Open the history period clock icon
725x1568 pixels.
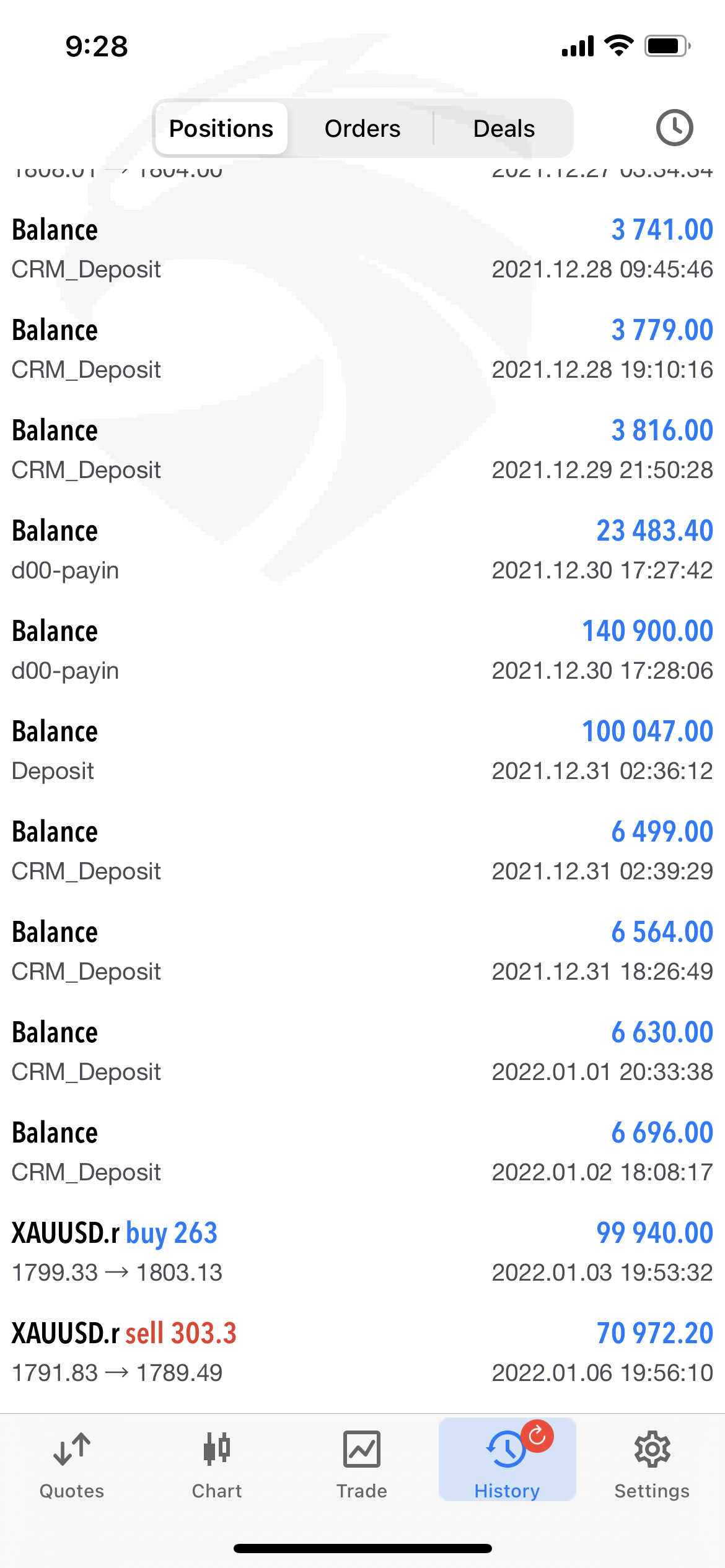point(674,128)
